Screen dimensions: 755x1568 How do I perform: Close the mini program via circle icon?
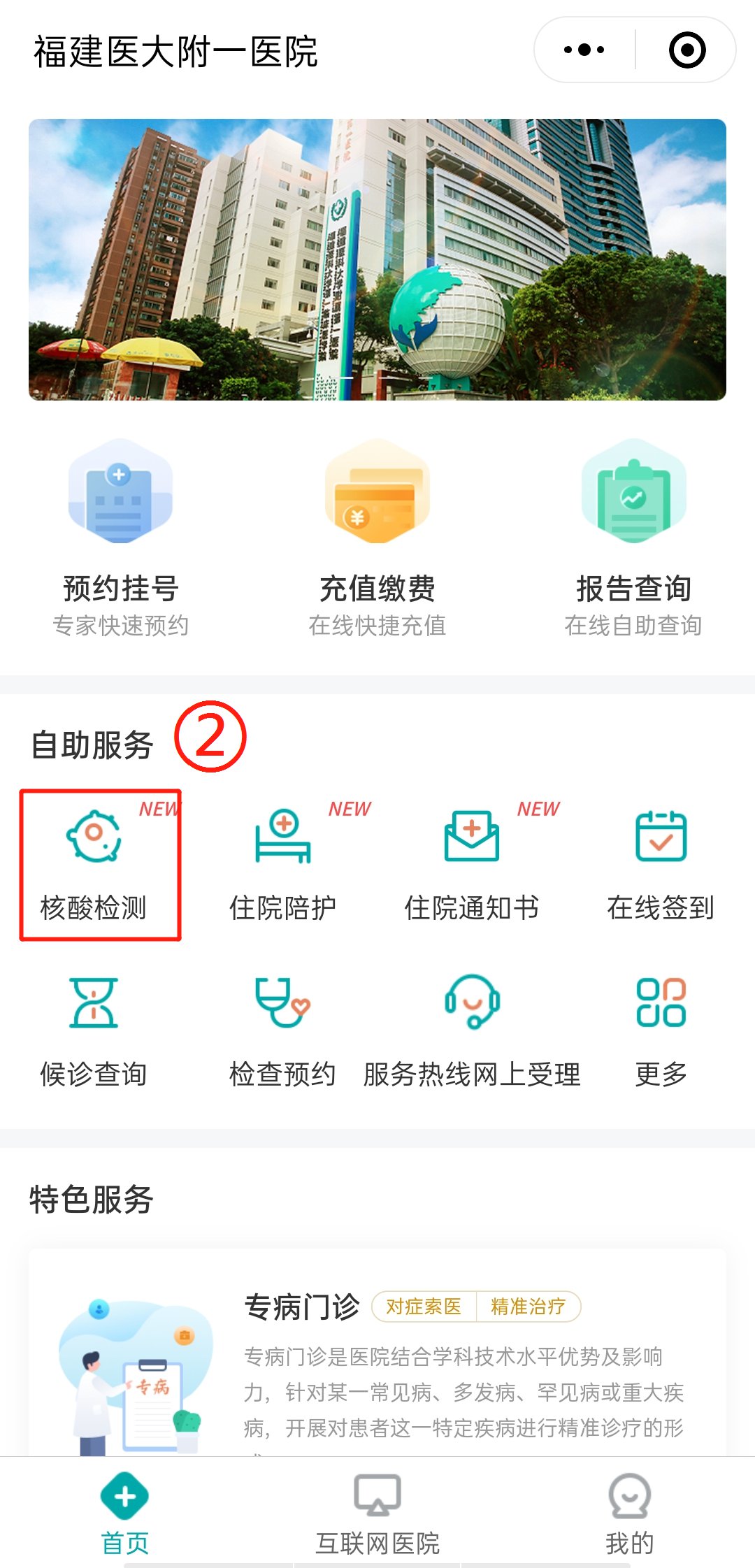click(x=686, y=50)
